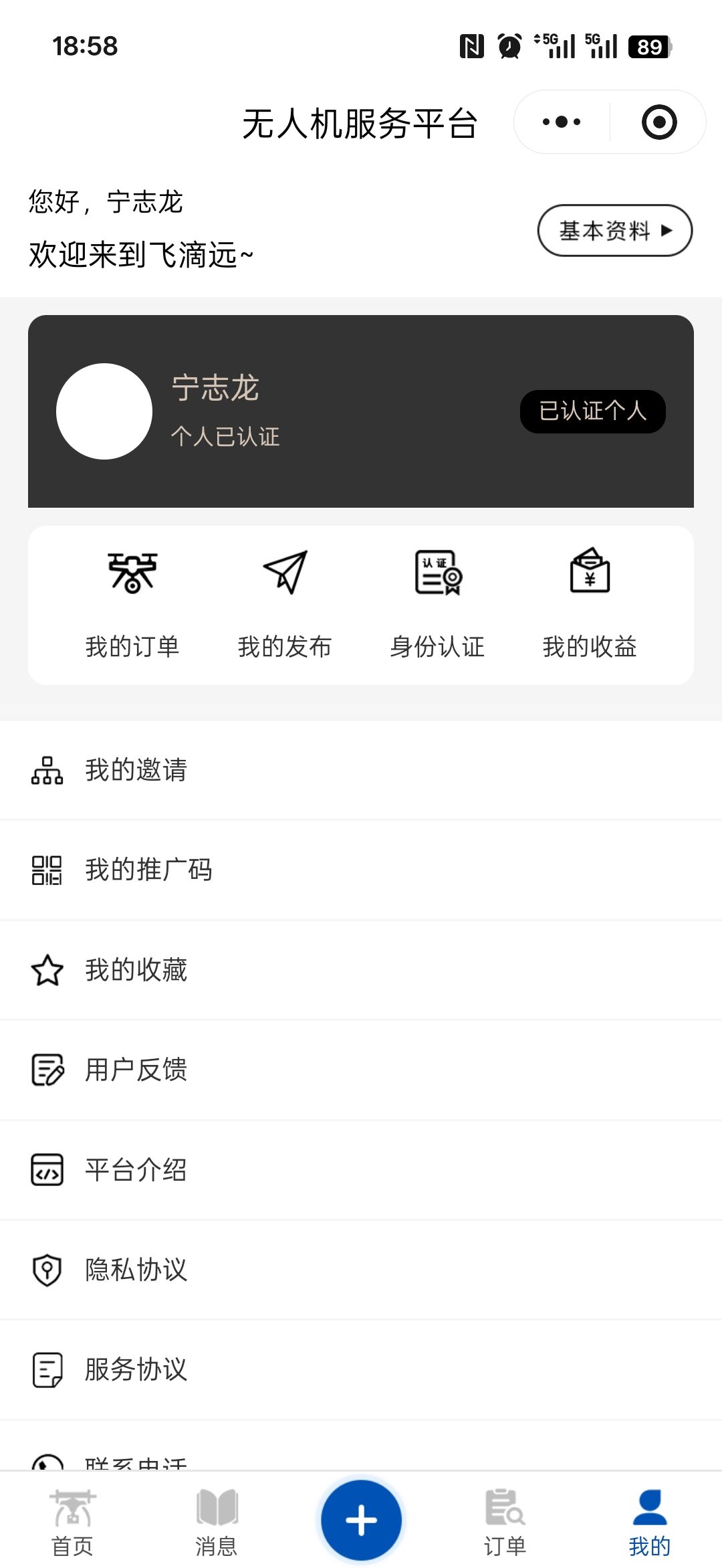
Task: Tap the blue plus publish button
Action: coord(361,1520)
